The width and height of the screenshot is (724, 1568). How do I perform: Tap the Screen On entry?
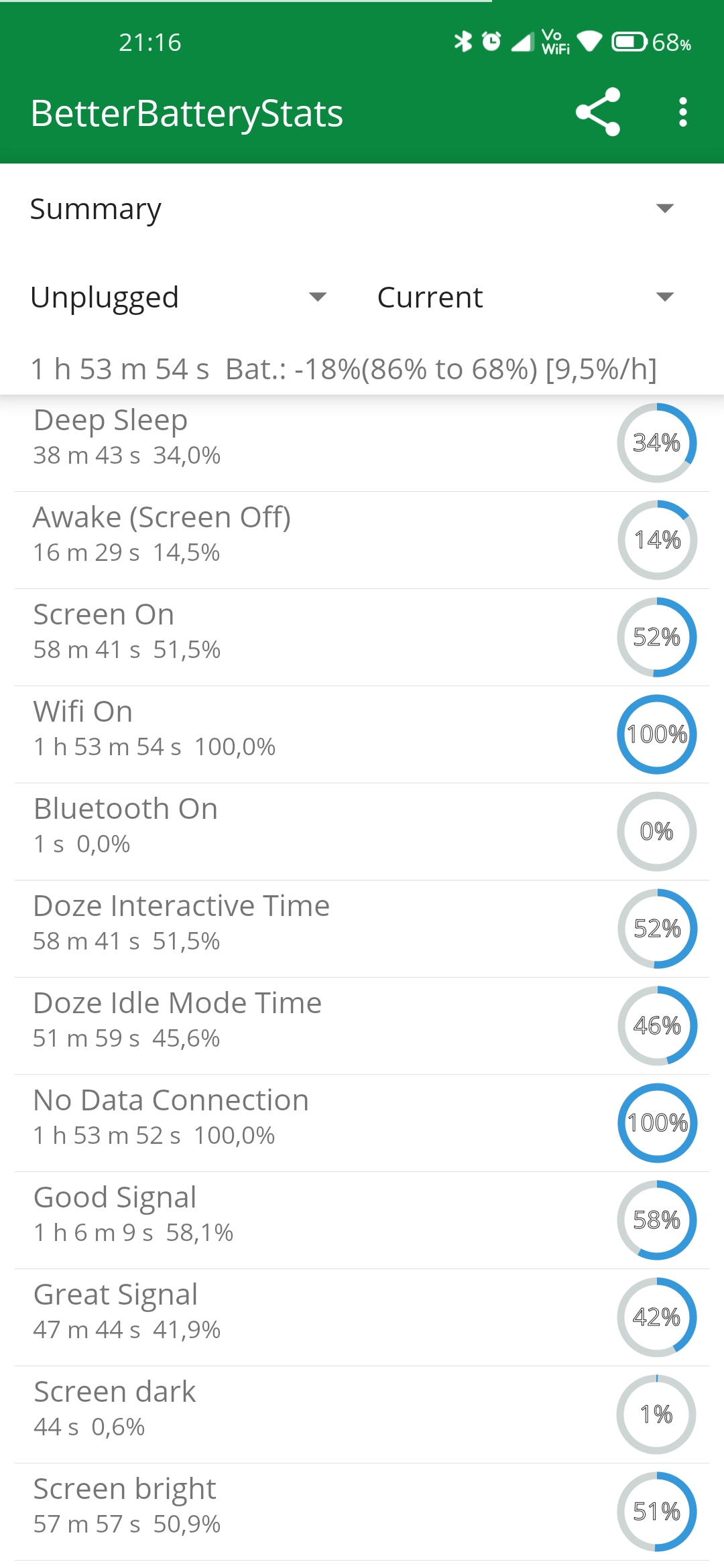coord(362,637)
